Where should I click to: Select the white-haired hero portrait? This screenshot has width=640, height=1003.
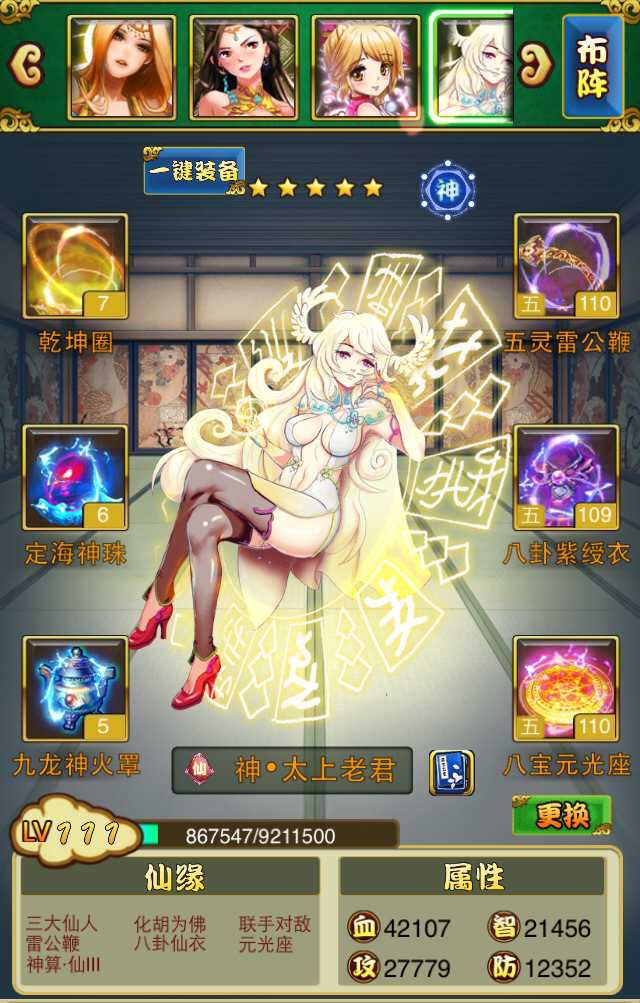(474, 67)
